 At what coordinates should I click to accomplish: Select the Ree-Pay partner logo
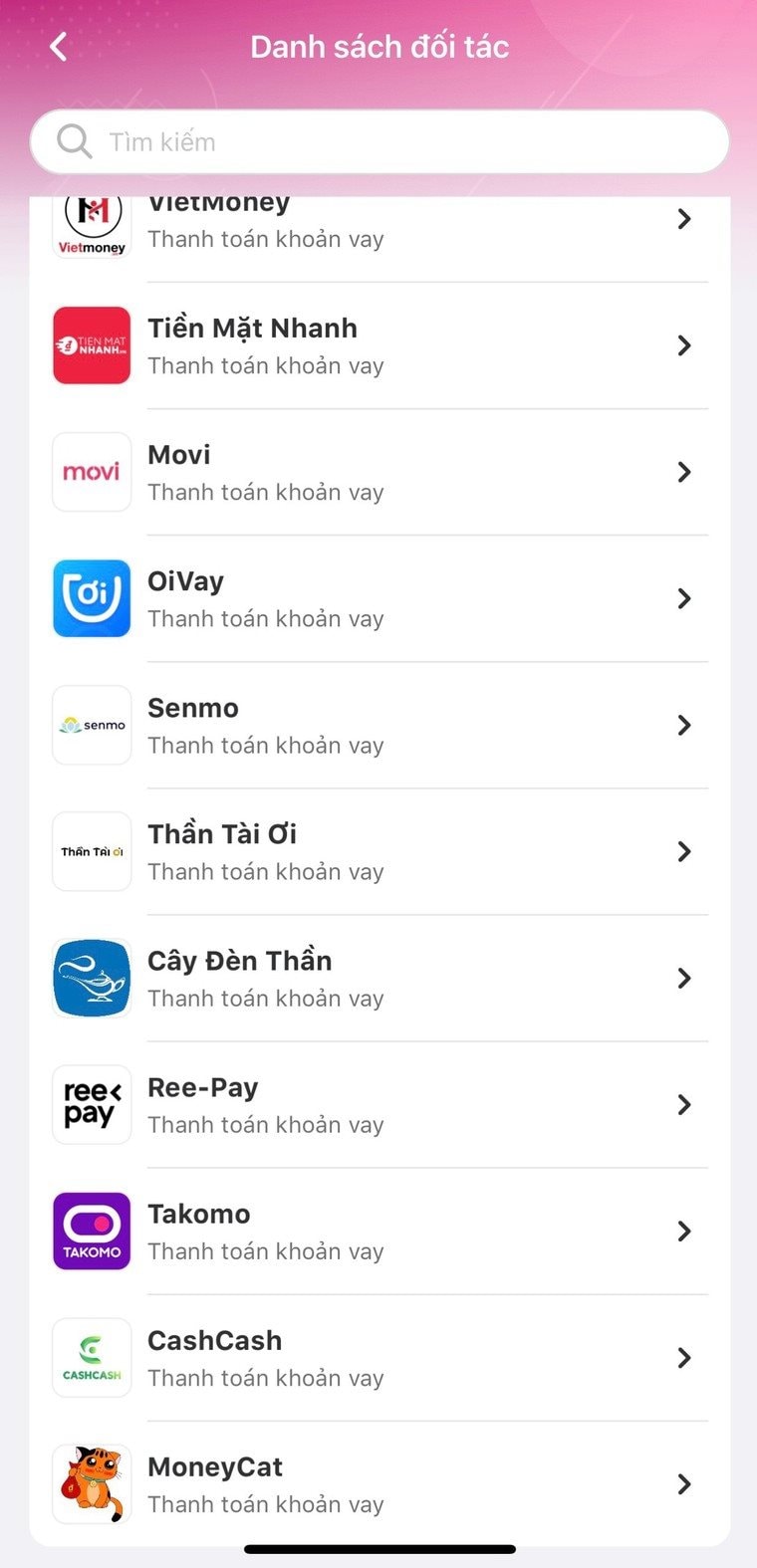click(92, 1104)
